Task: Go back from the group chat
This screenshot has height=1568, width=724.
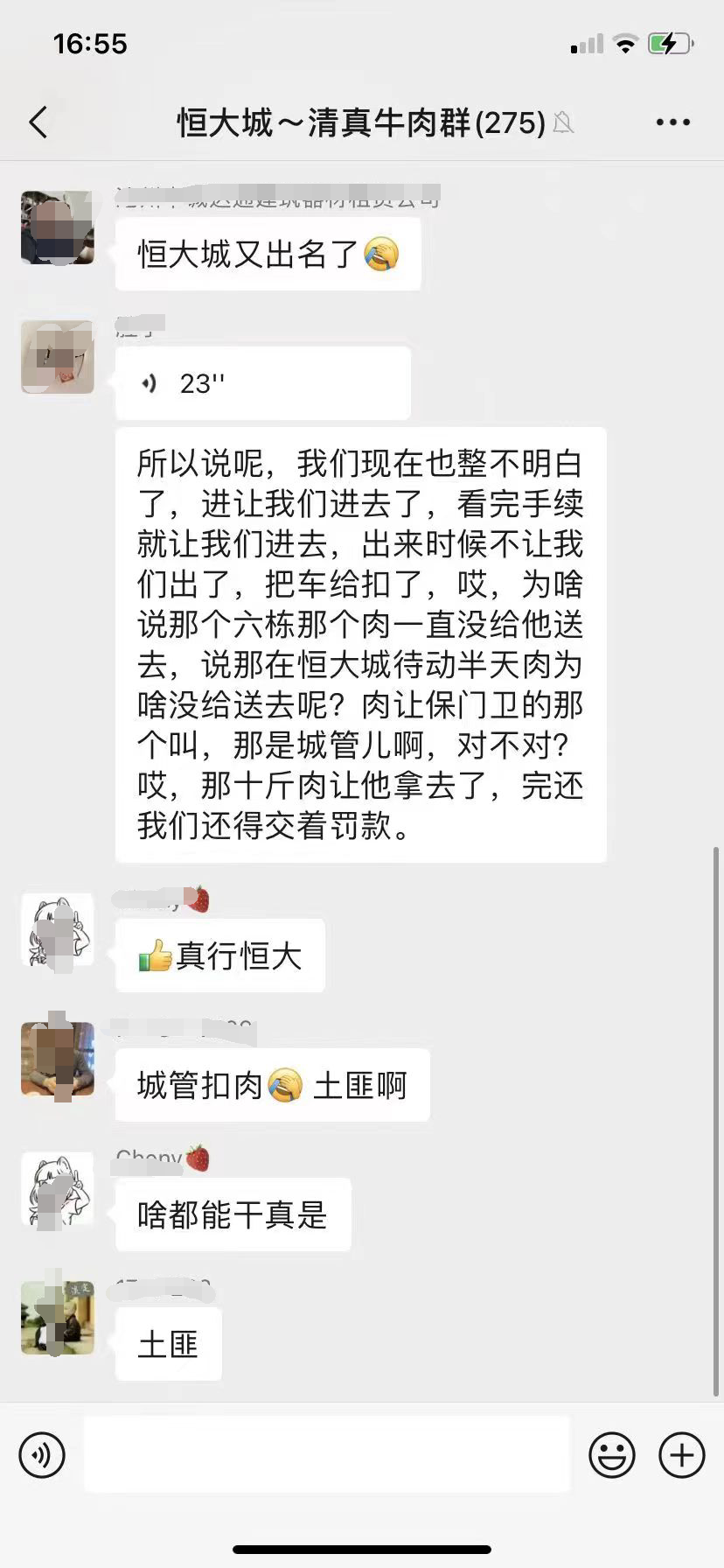Action: pos(38,122)
